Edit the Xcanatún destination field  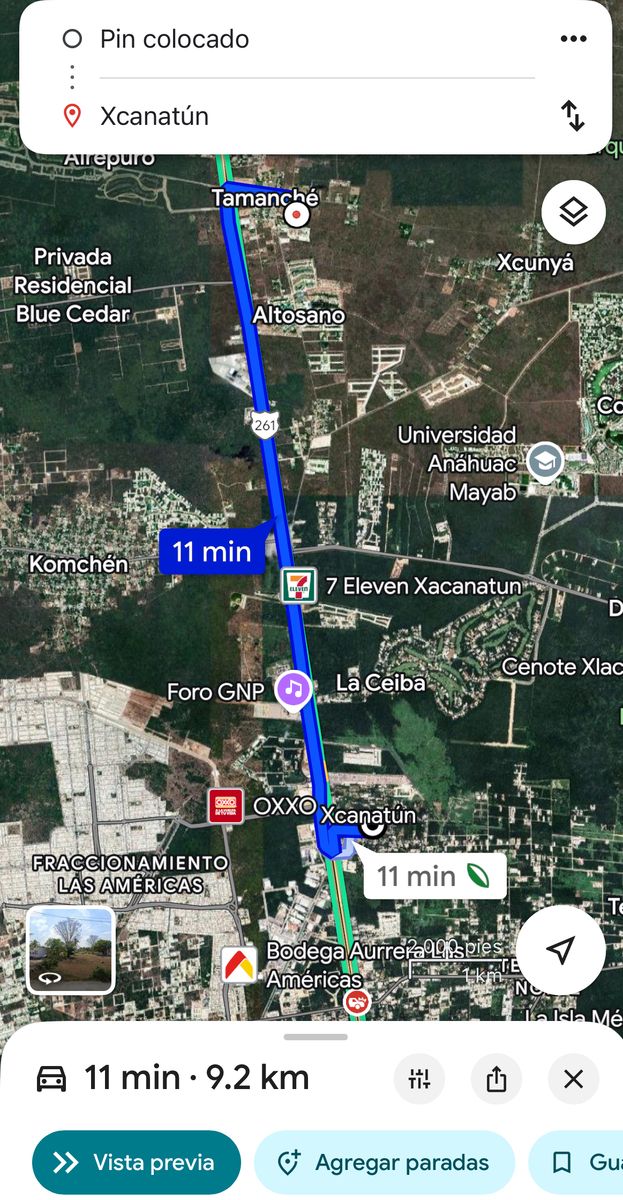(300, 116)
